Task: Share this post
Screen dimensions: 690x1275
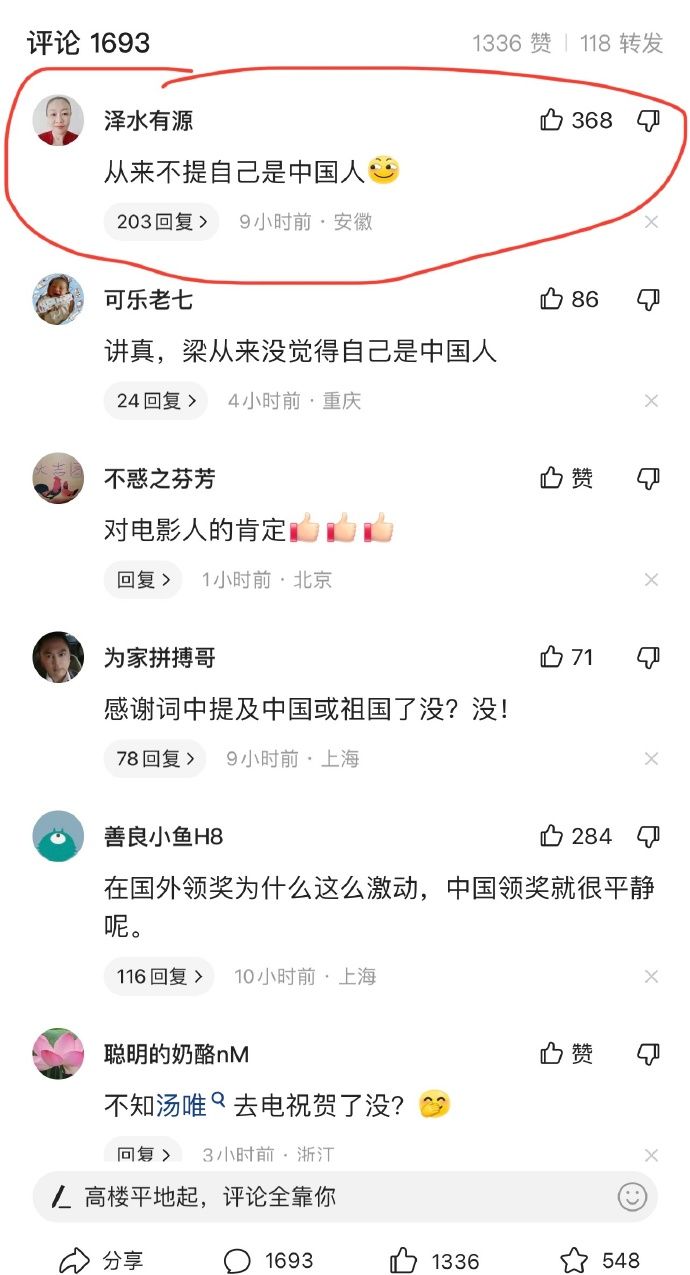Action: click(100, 1260)
